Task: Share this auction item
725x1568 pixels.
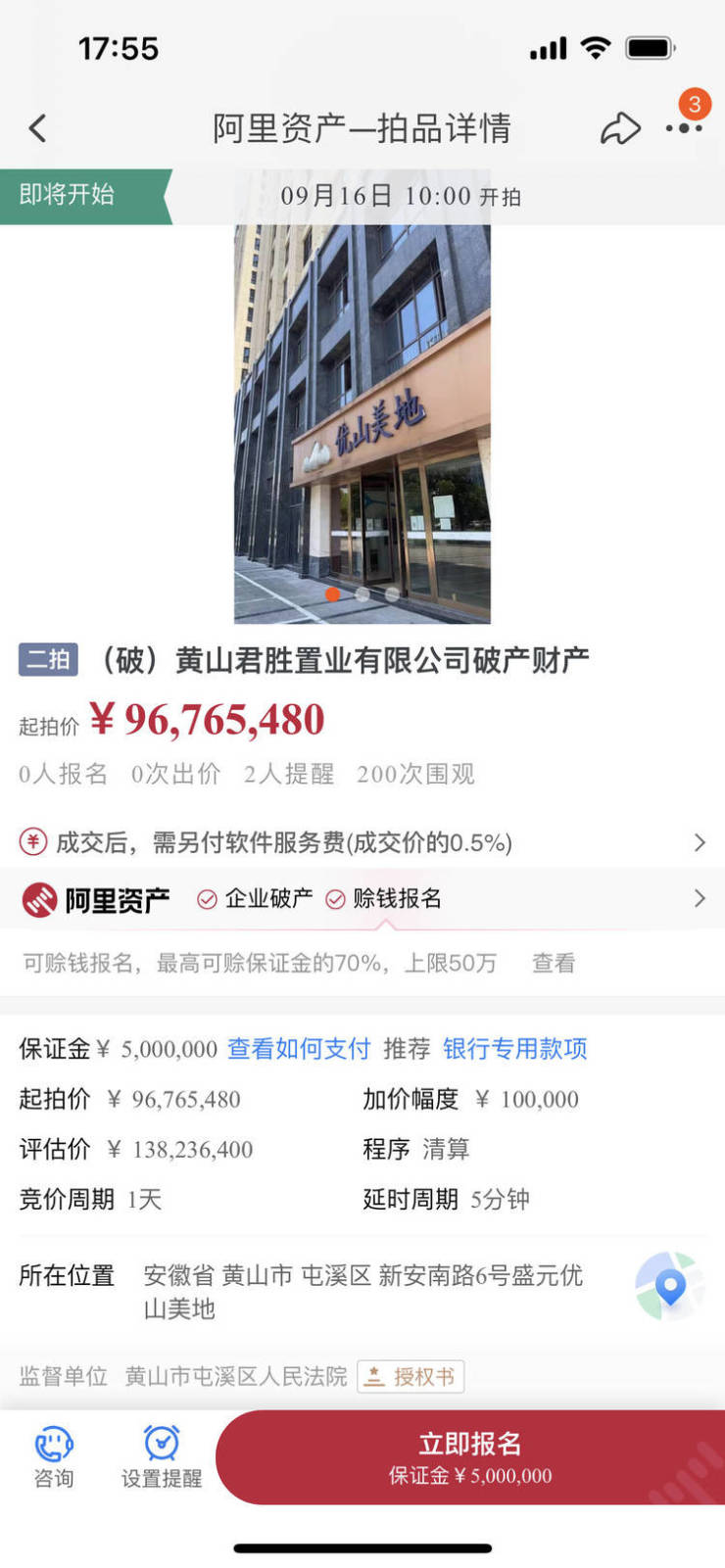Action: pyautogui.click(x=620, y=128)
